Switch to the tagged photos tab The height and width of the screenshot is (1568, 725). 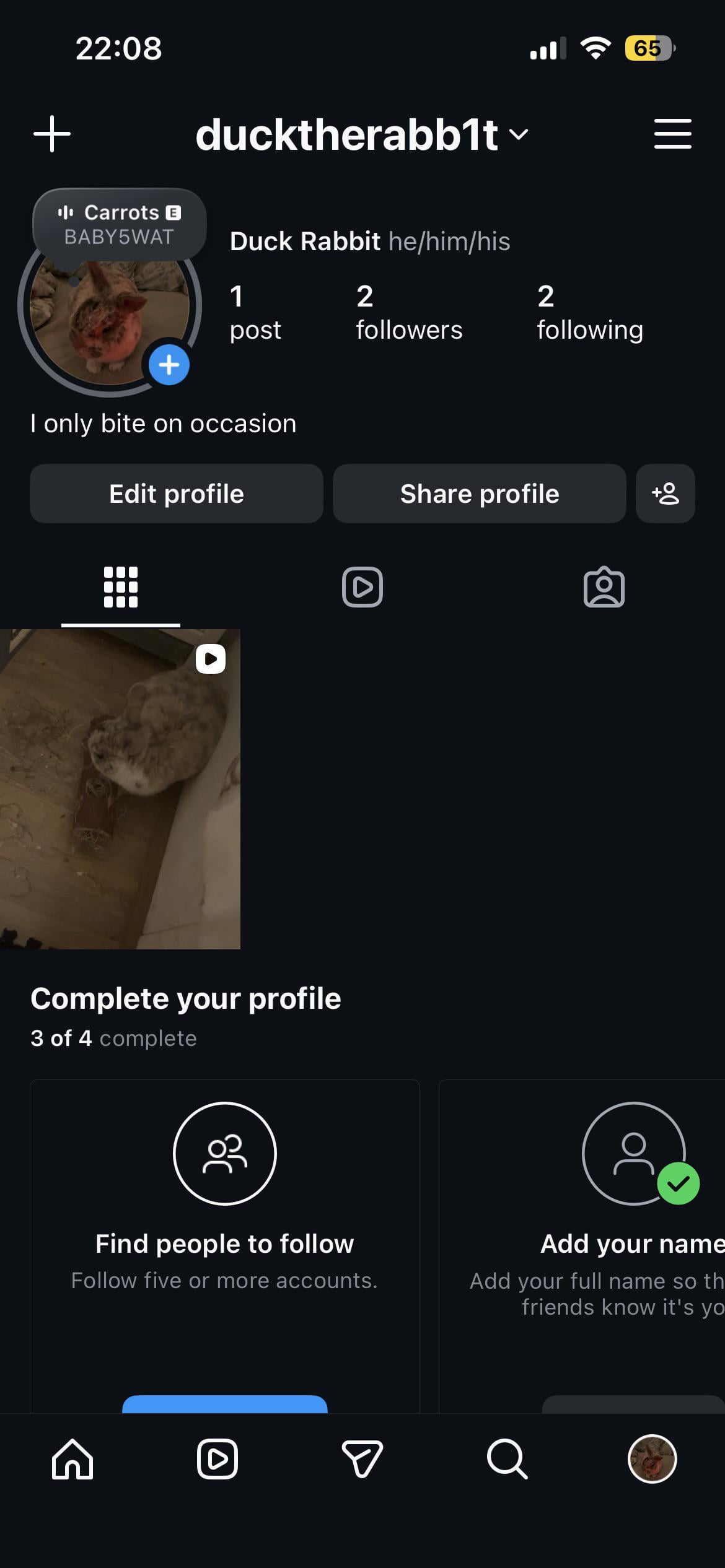coord(604,587)
